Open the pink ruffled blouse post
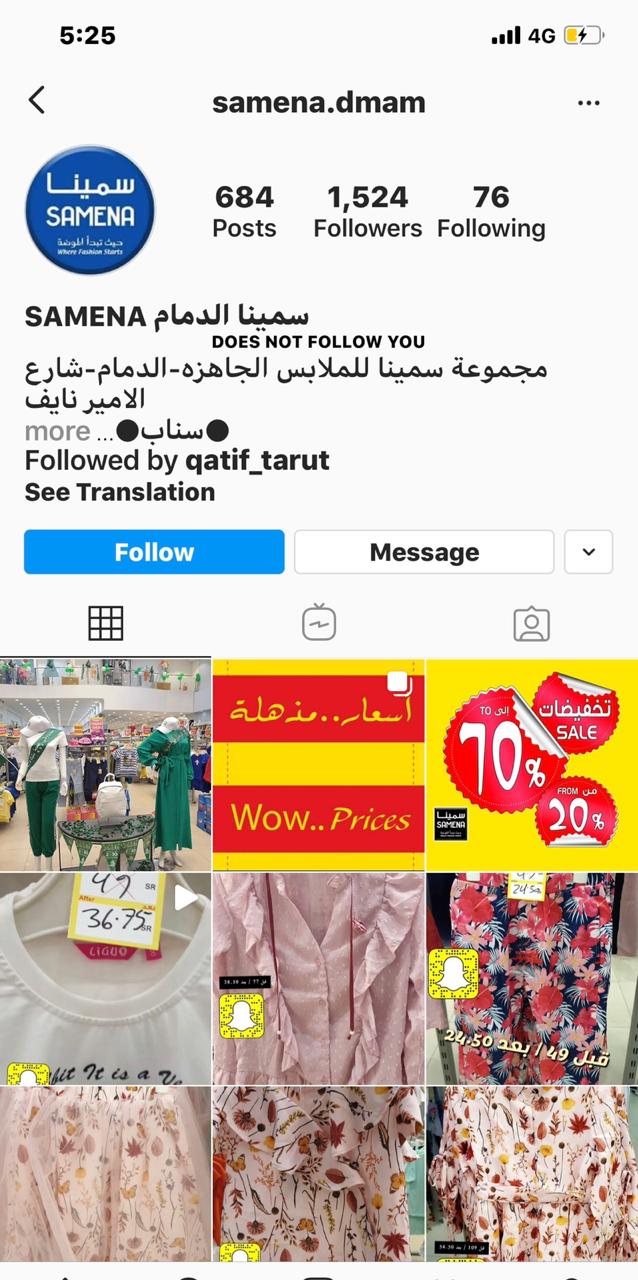This screenshot has height=1280, width=638. tap(319, 979)
